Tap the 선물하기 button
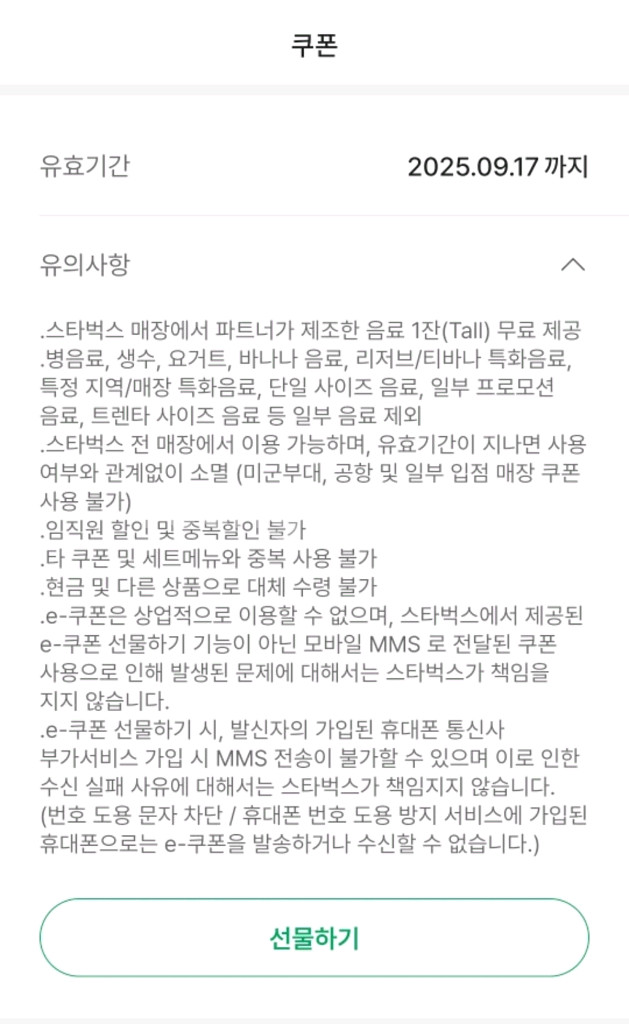This screenshot has height=1024, width=629. coord(314,938)
